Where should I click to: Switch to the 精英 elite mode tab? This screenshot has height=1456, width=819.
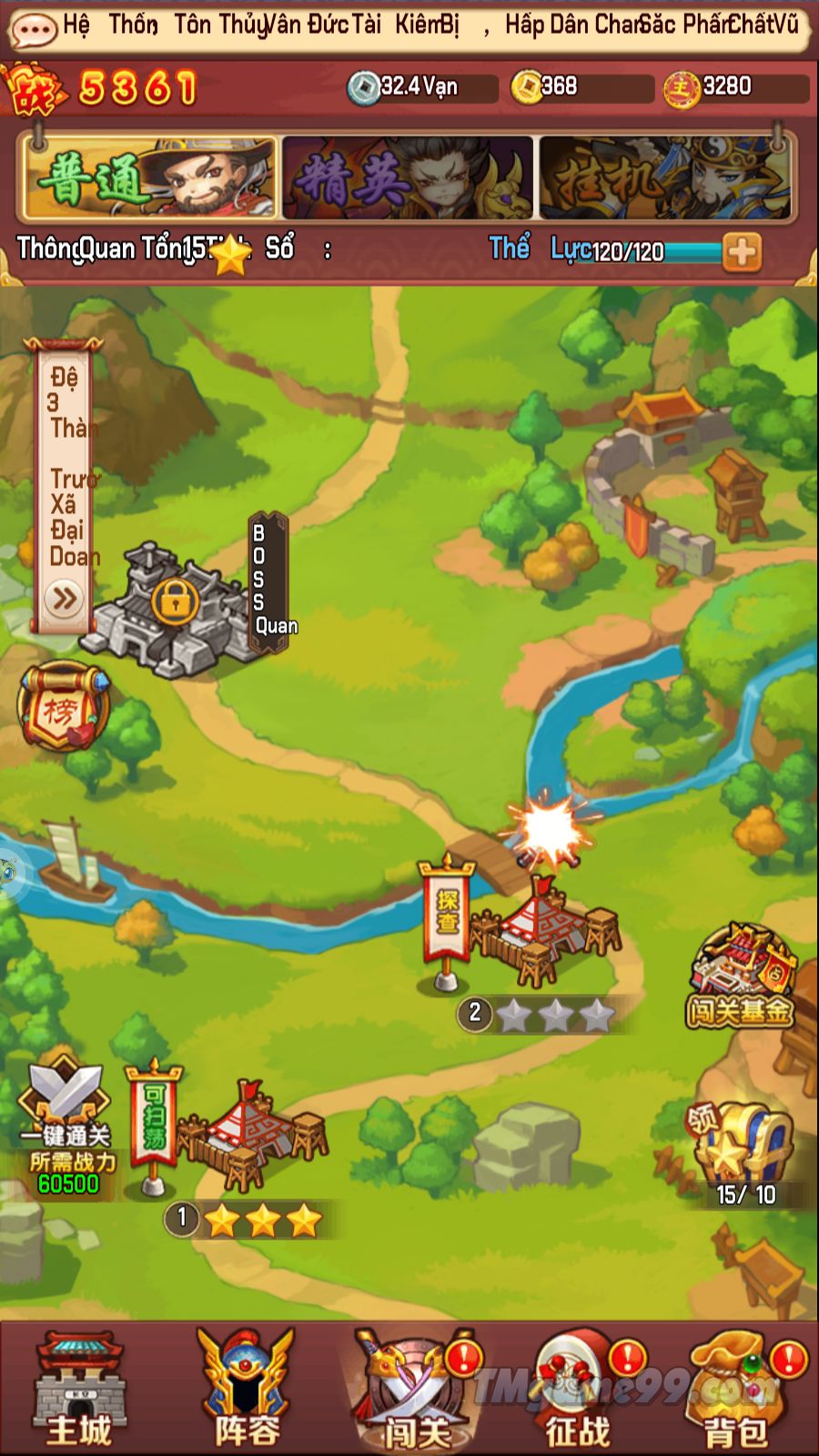tap(407, 177)
